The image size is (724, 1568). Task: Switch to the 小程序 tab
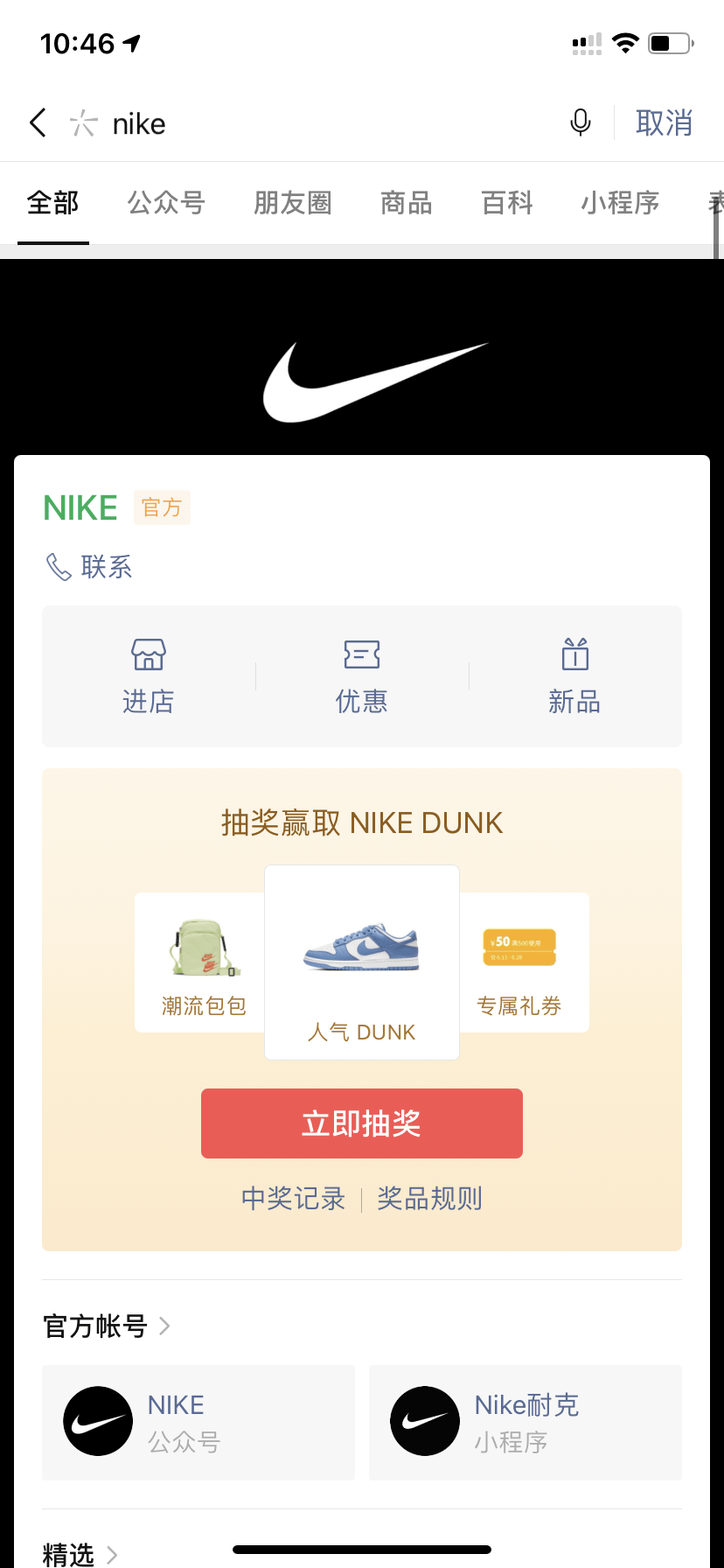620,203
